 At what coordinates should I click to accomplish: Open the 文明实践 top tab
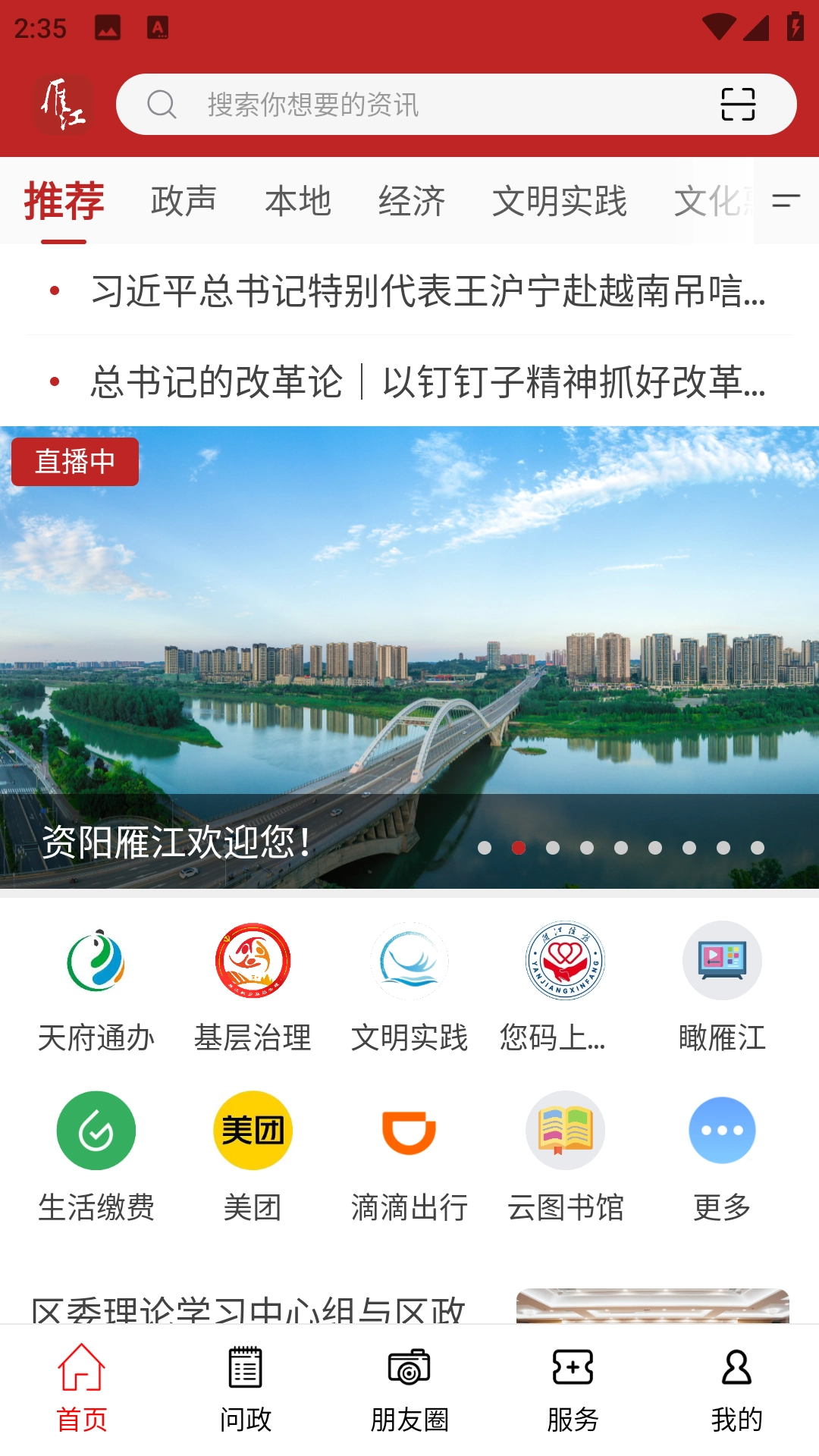(x=560, y=201)
